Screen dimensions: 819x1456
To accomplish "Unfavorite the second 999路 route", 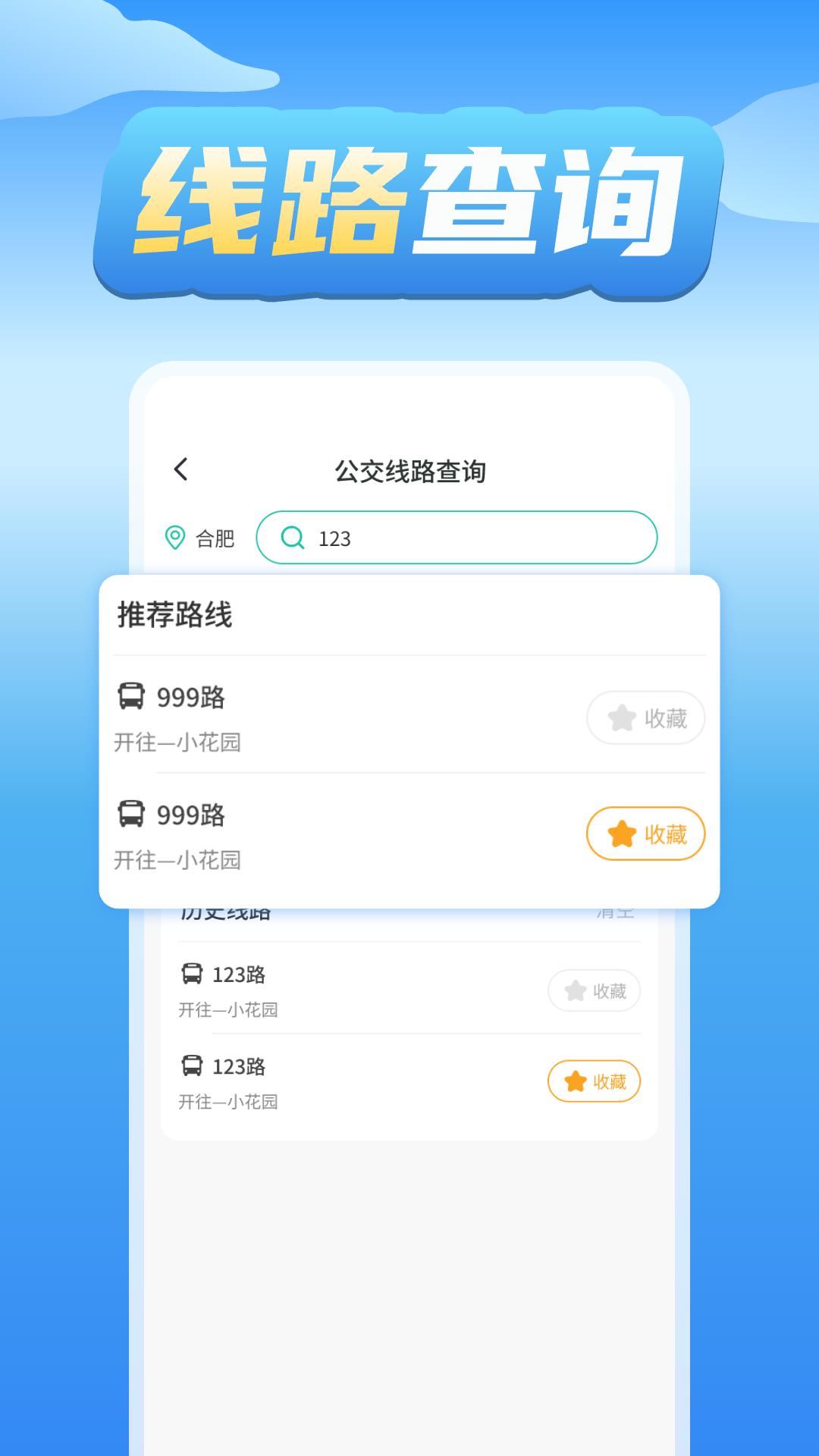I will (x=645, y=833).
